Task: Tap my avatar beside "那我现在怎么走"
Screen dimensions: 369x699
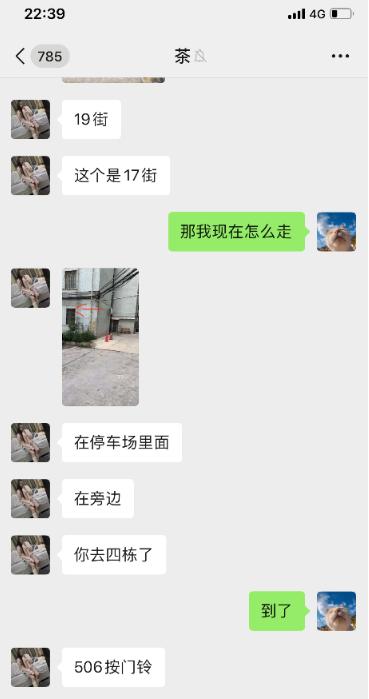Action: [x=336, y=232]
